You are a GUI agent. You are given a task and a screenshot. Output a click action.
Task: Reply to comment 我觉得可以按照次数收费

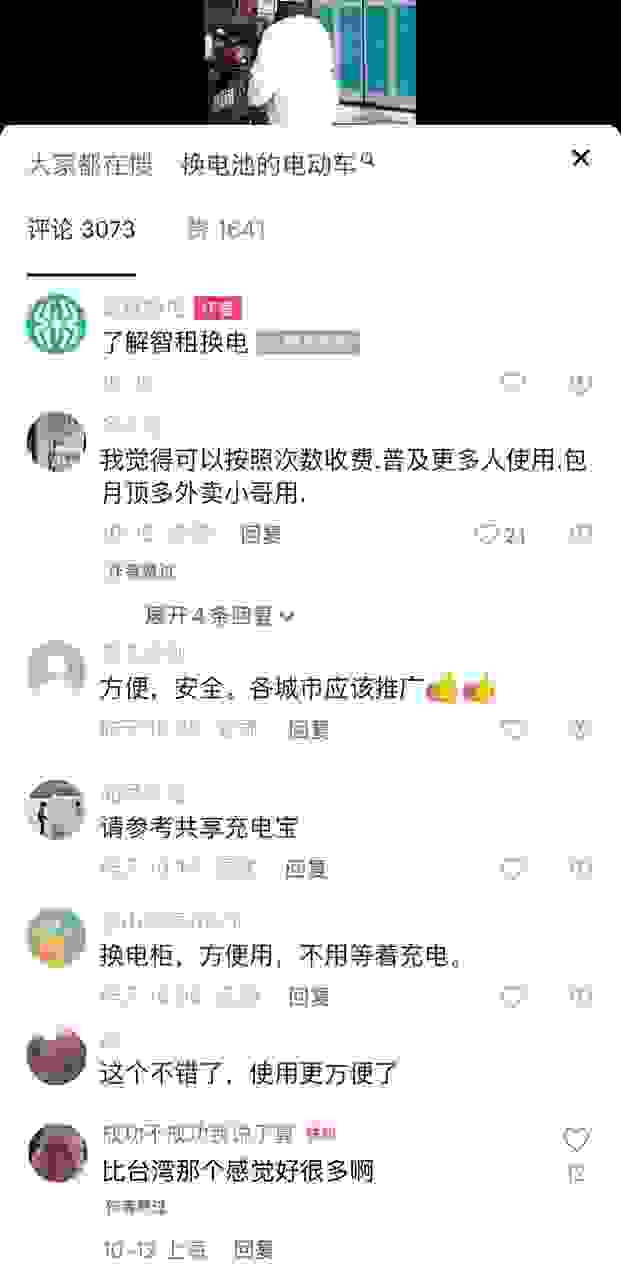(261, 534)
